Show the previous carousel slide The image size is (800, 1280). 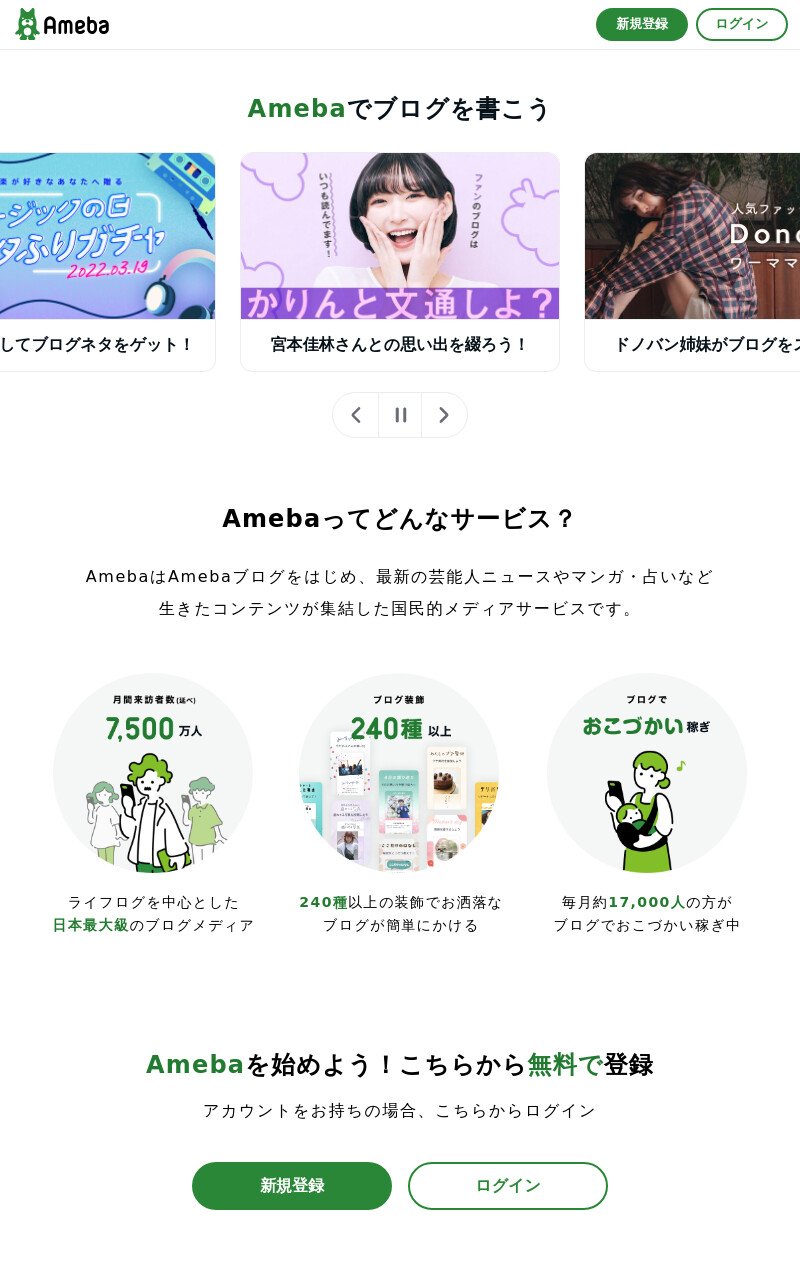point(356,415)
